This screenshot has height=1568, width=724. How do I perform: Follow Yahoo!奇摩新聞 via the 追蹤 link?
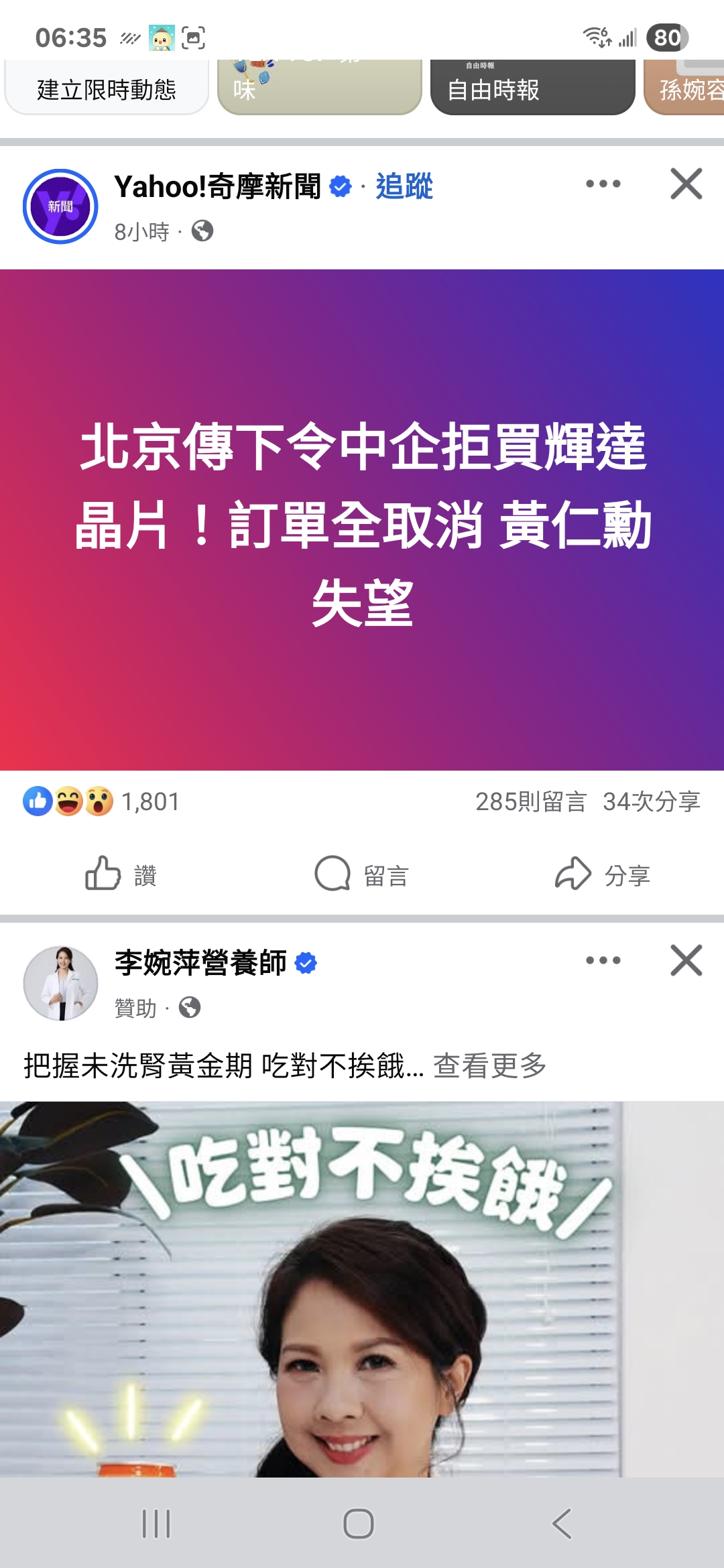coord(404,186)
